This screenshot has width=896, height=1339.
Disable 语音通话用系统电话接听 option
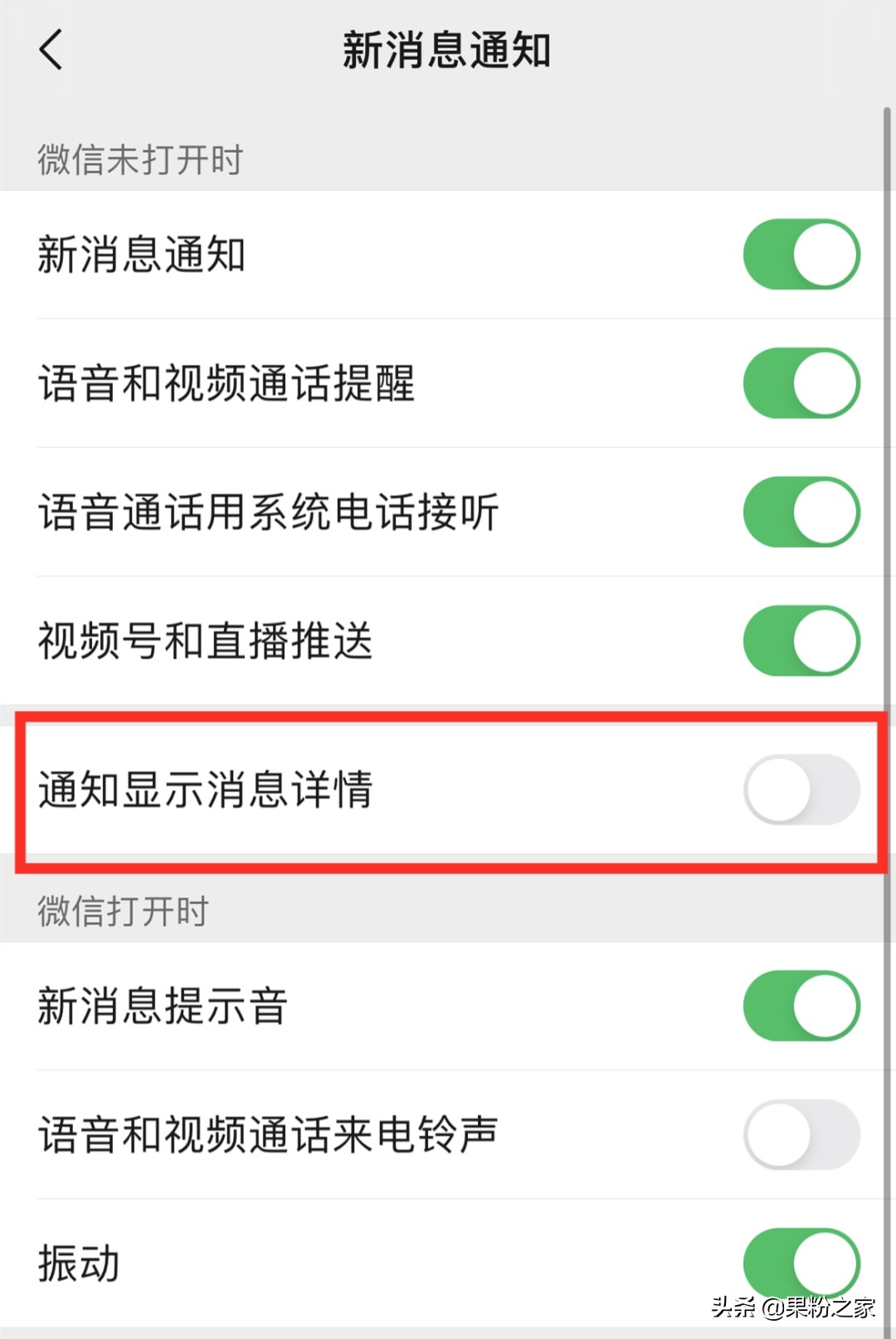pyautogui.click(x=799, y=513)
